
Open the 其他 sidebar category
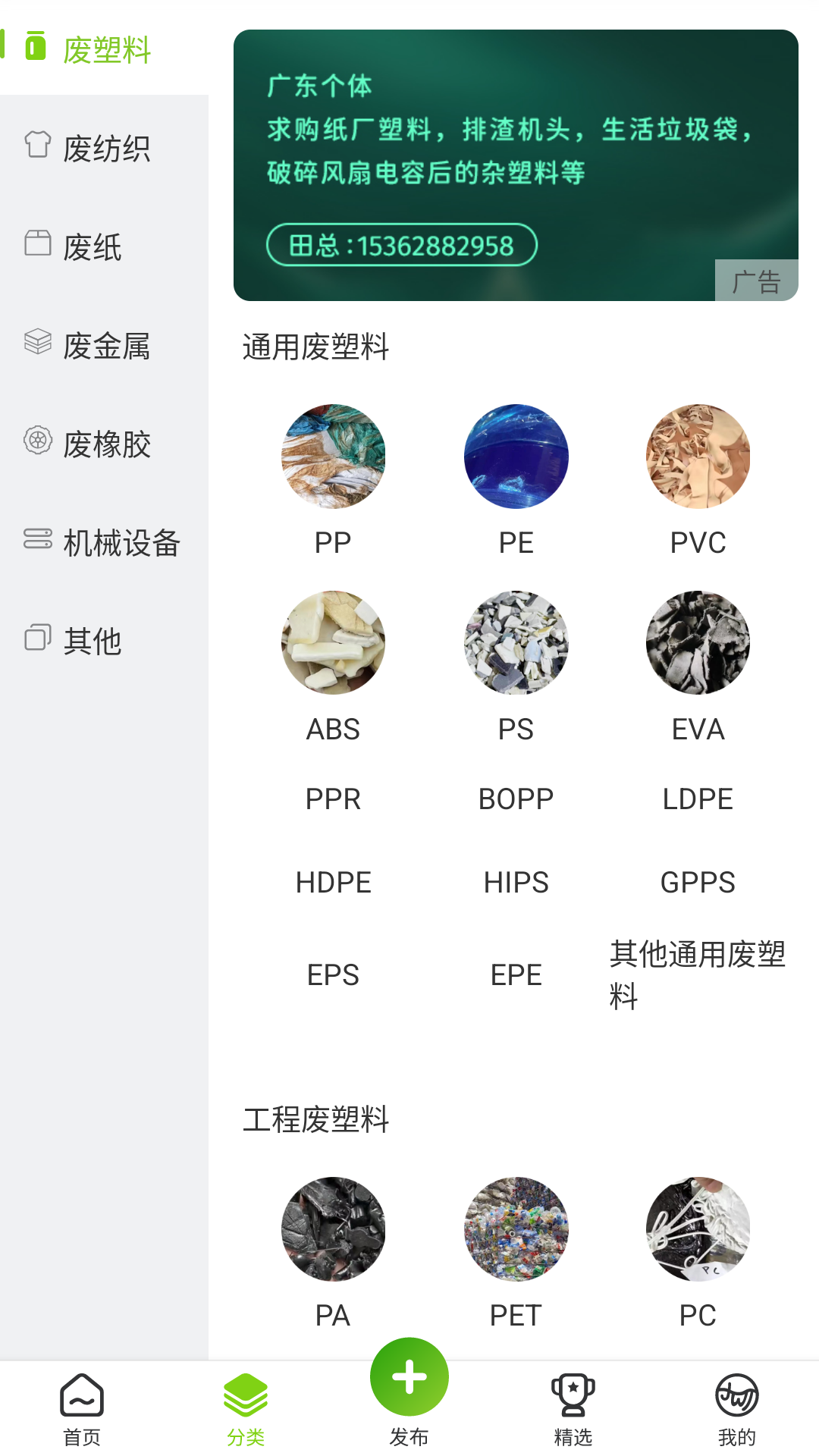click(x=105, y=641)
